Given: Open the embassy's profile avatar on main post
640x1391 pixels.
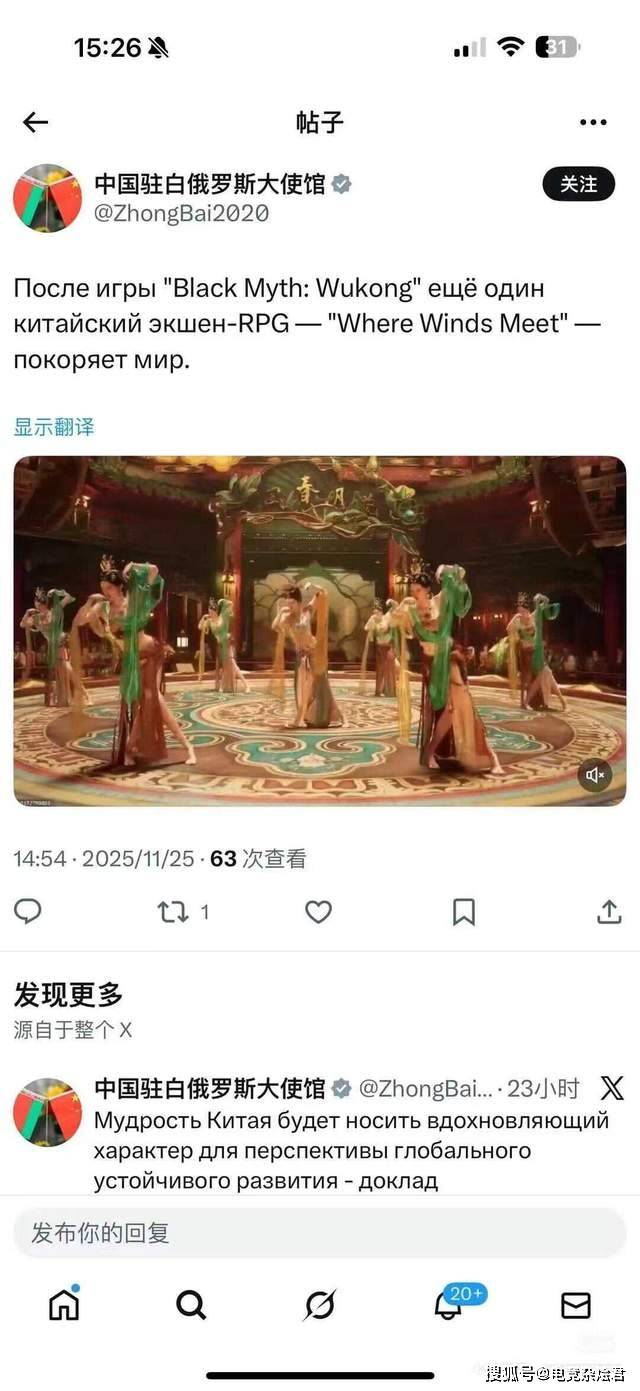Looking at the screenshot, I should pyautogui.click(x=47, y=197).
